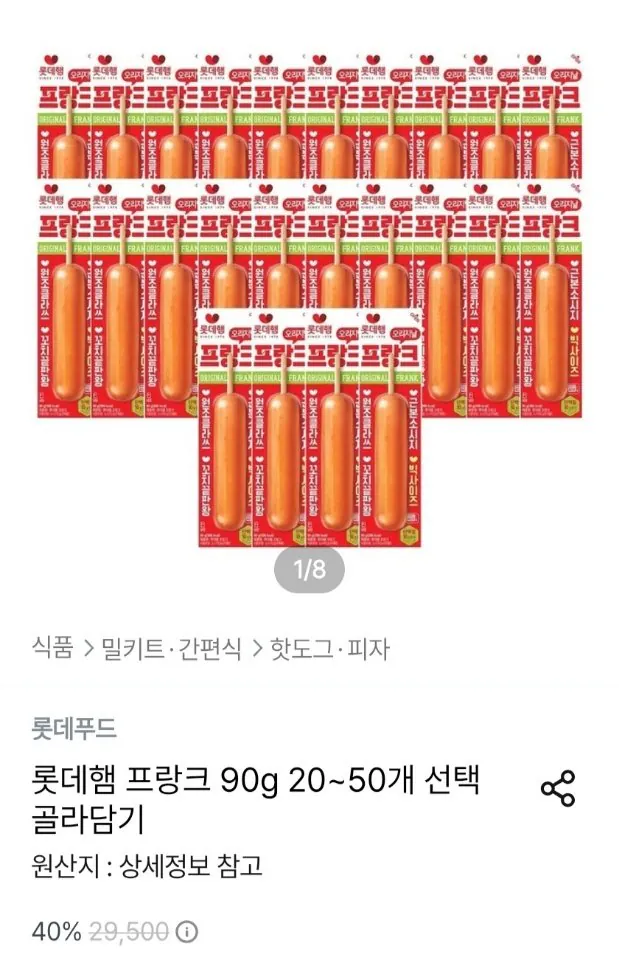
Task: Visit the 롯데푸드 brand page
Action: click(74, 729)
